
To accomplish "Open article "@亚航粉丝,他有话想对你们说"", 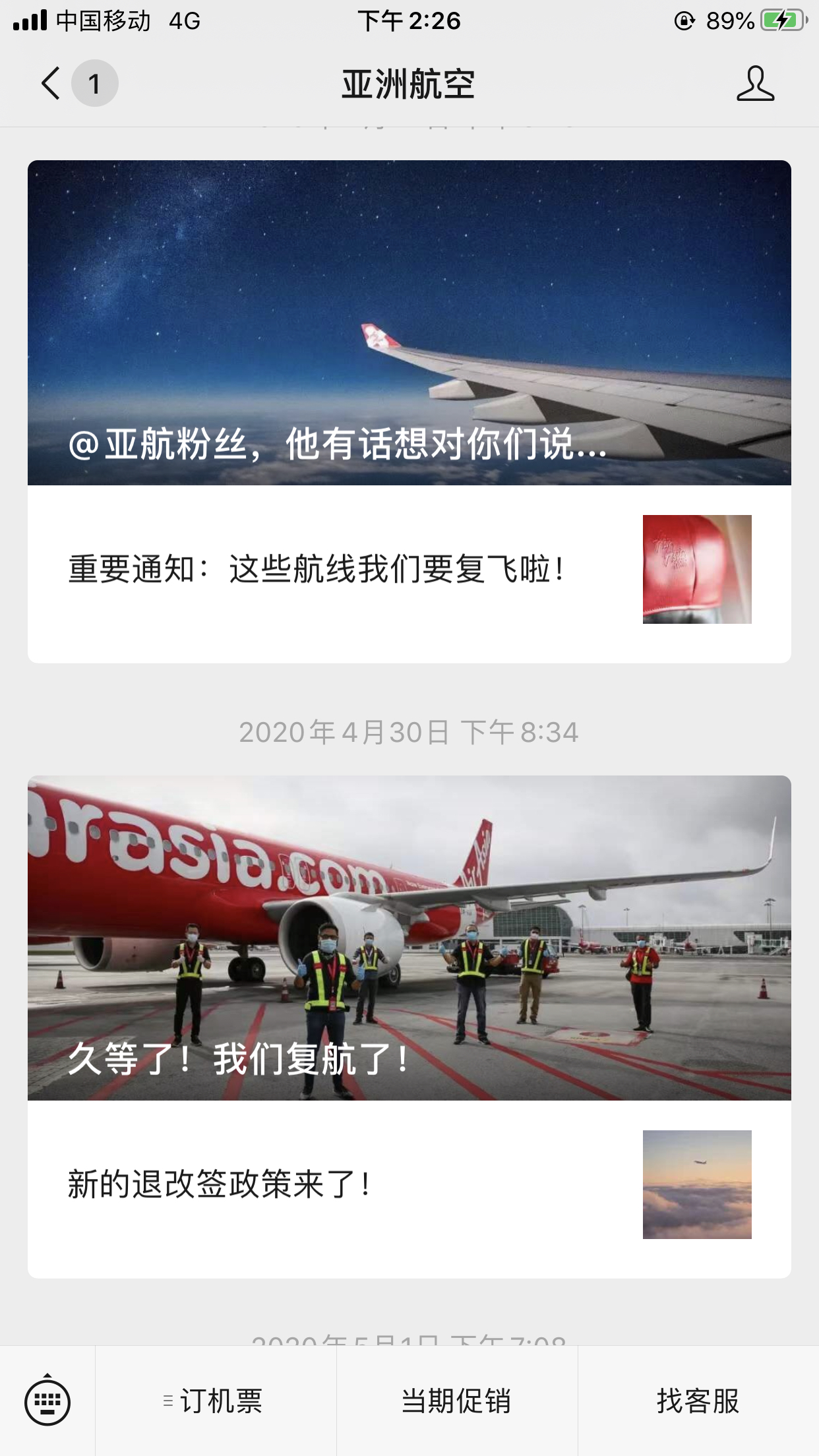I will coord(409,323).
